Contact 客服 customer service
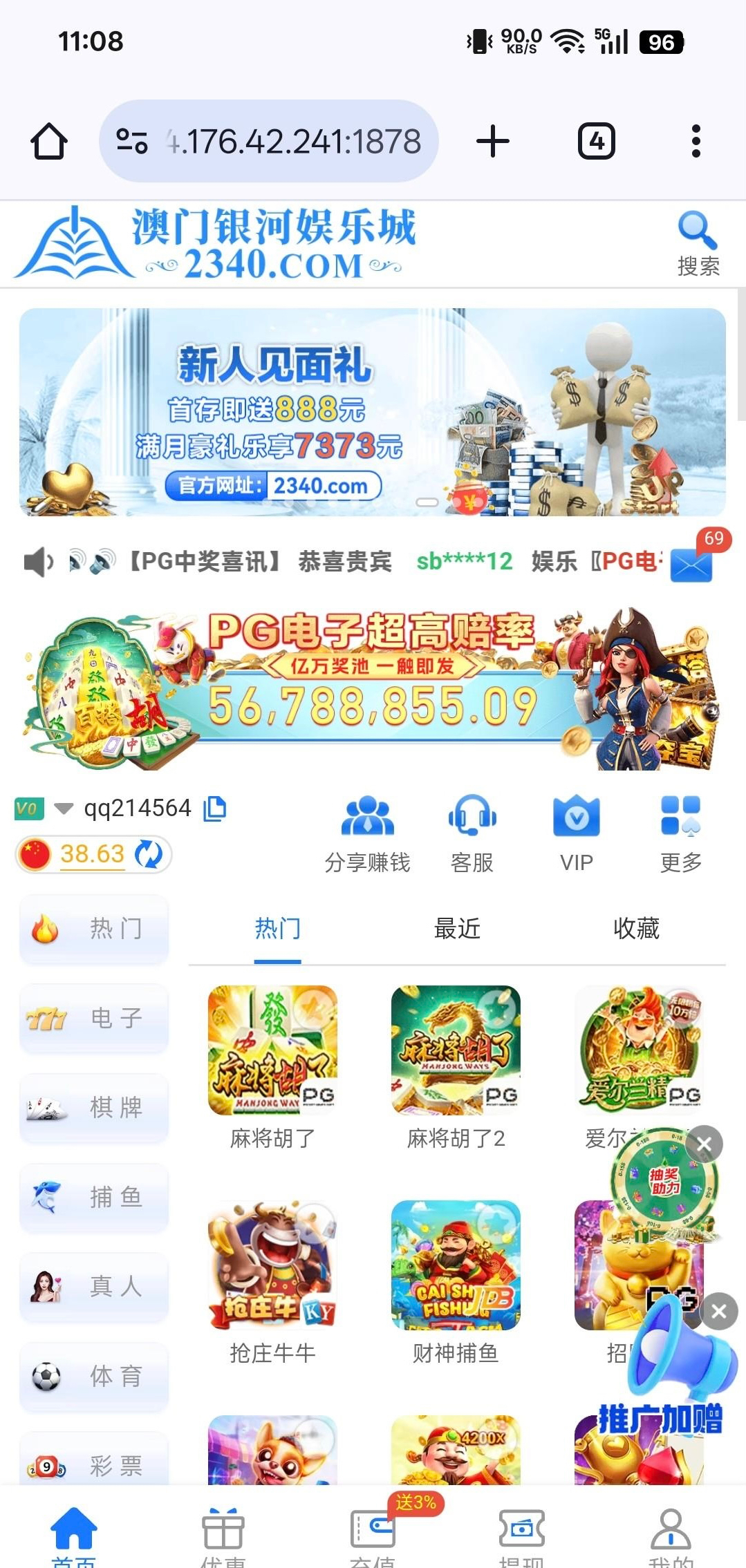The image size is (746, 1568). point(472,833)
